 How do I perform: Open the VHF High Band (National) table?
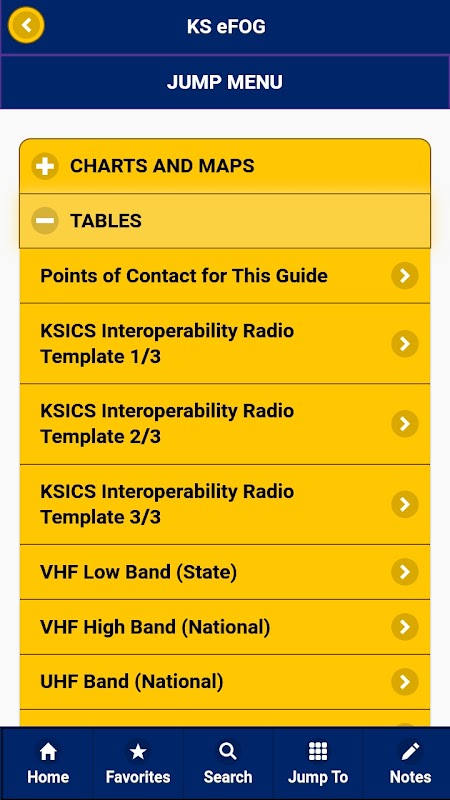(x=225, y=627)
